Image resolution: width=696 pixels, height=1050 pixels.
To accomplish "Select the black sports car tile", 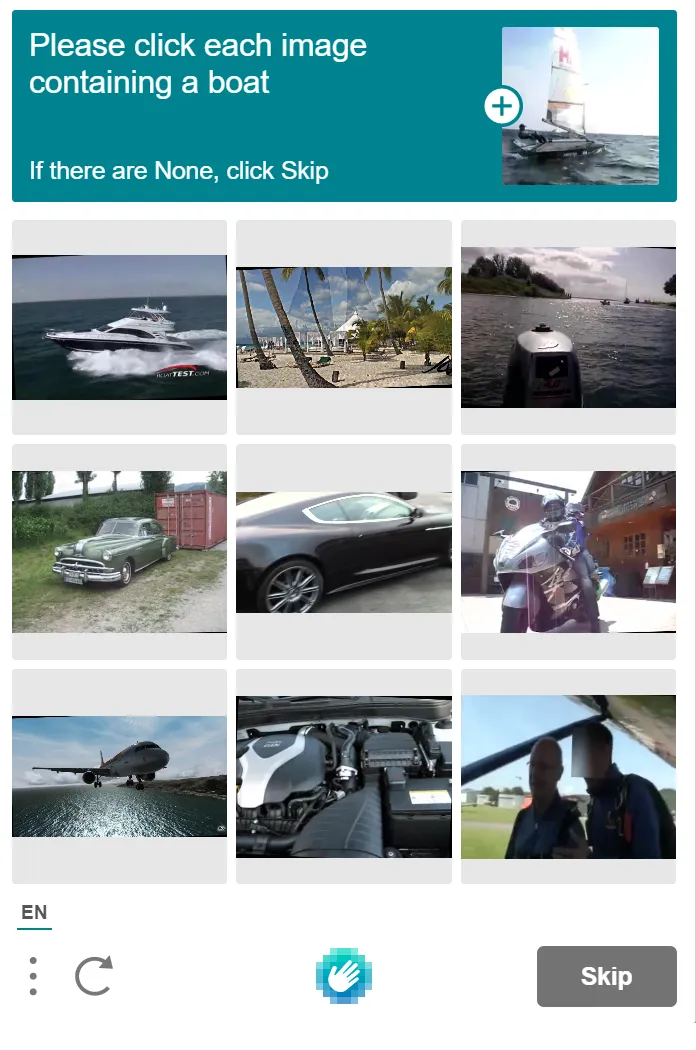I will (x=344, y=551).
